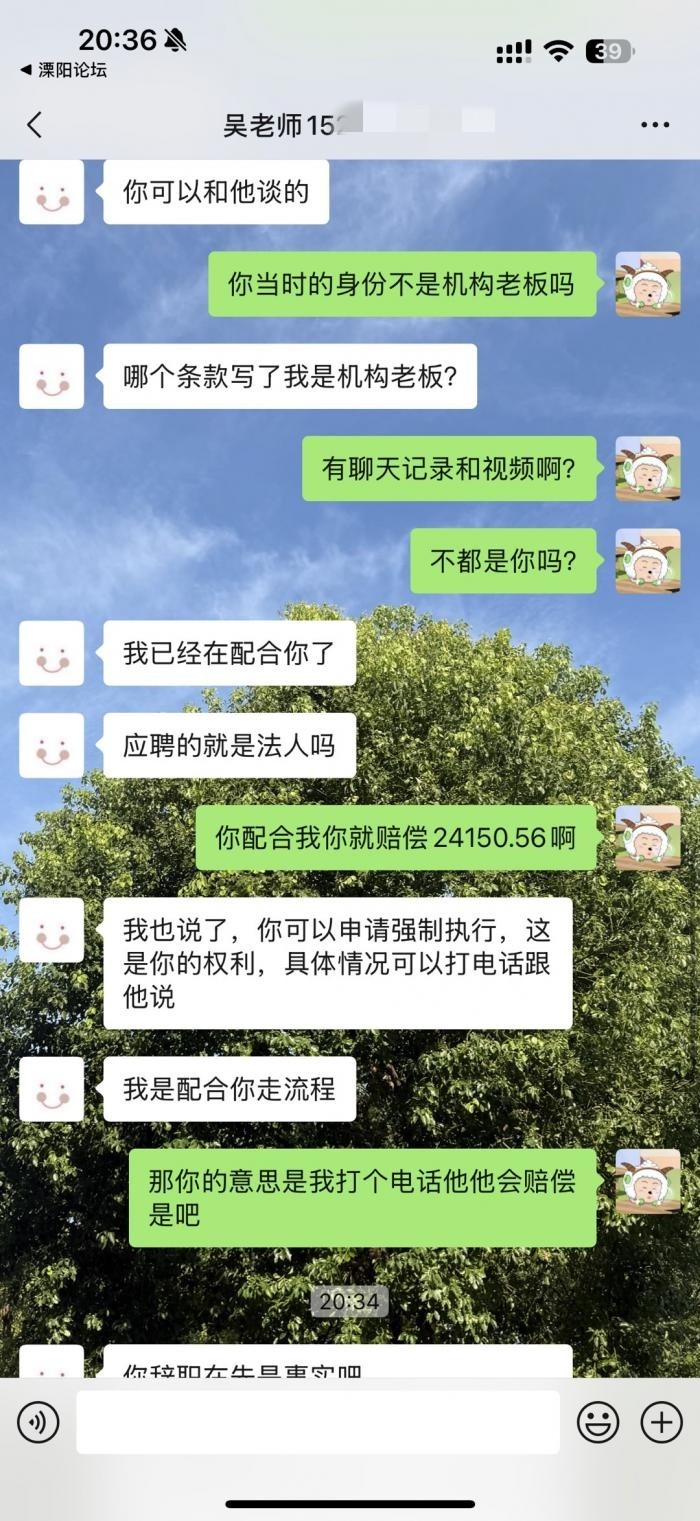Open the emoji picker
This screenshot has height=1521, width=700.
[598, 1422]
